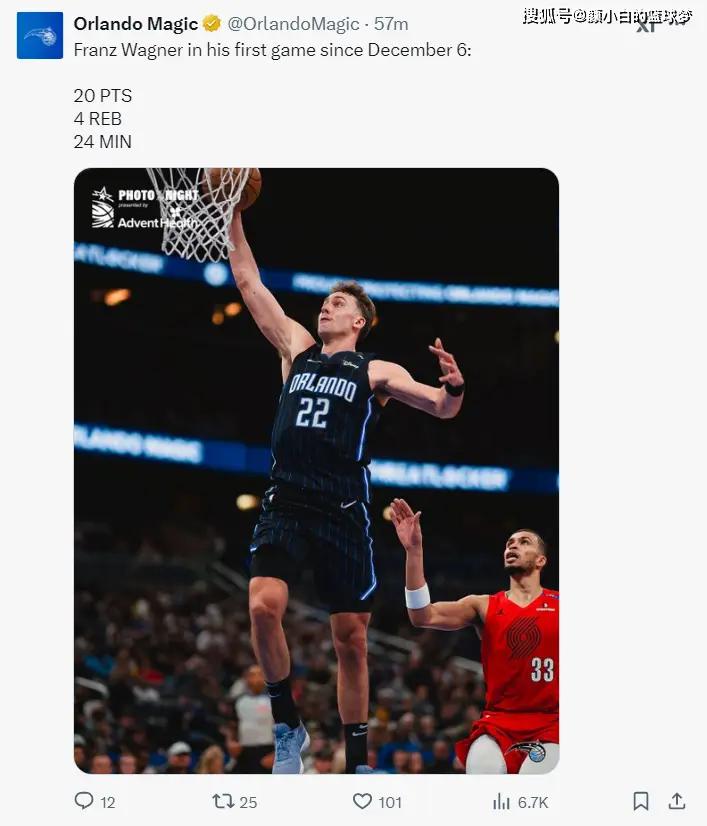Bookmark this Orlando Magic post
707x826 pixels.
point(641,801)
